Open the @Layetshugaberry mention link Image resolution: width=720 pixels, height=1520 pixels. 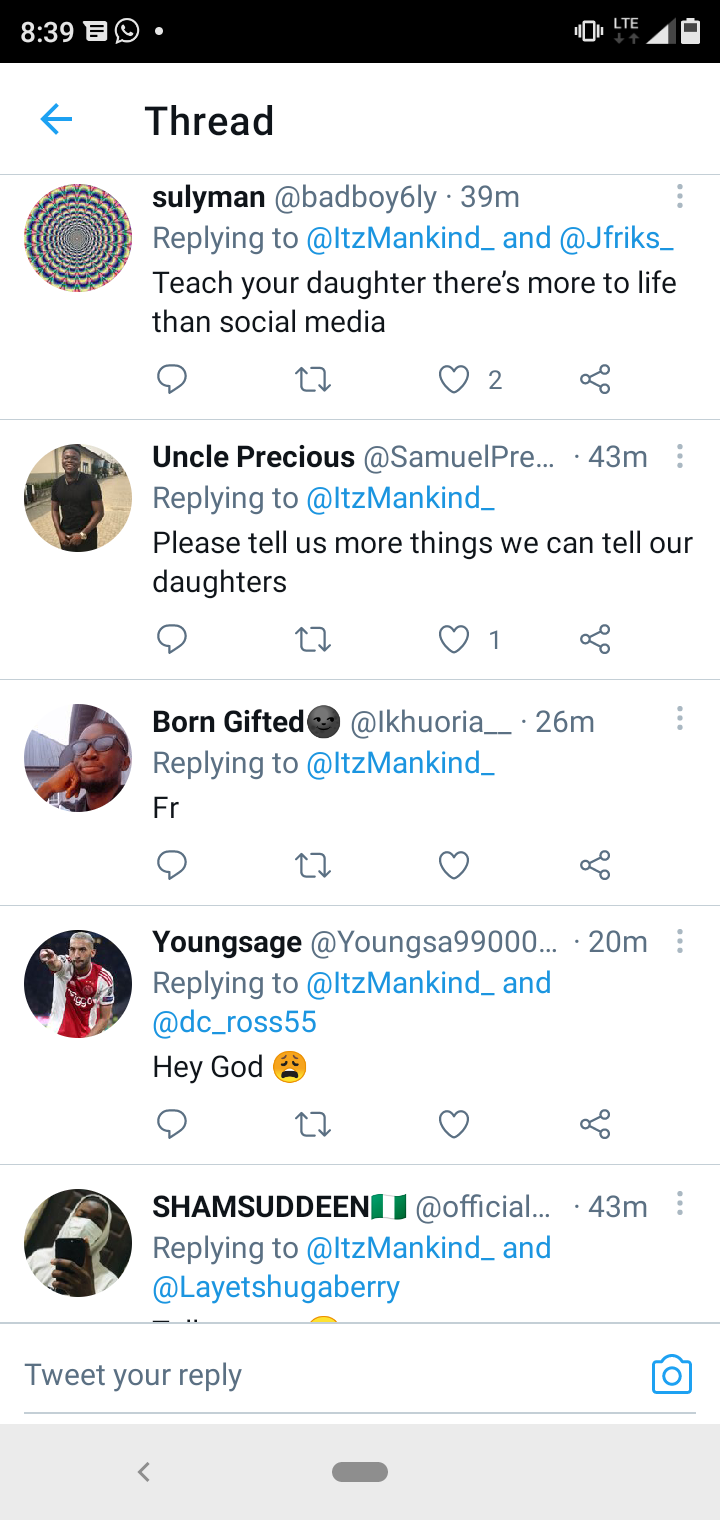(x=276, y=1287)
